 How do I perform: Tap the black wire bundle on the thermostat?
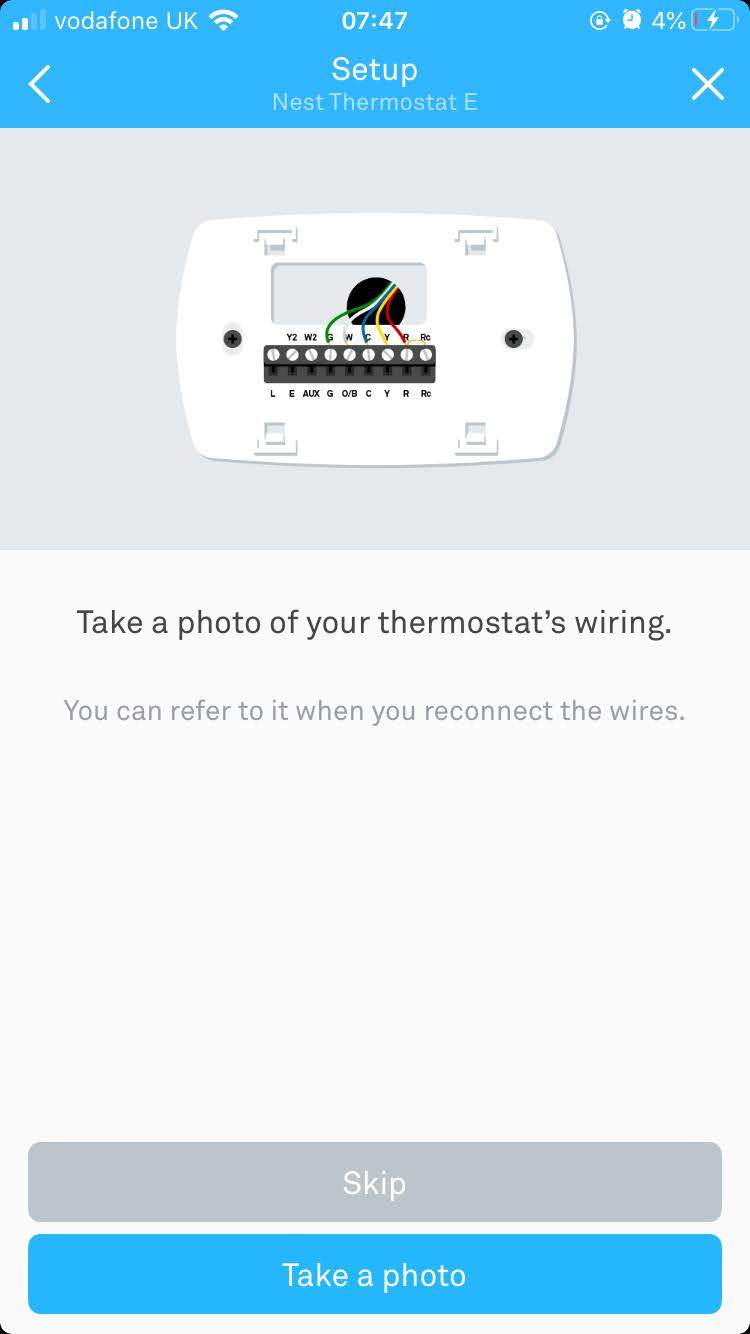point(377,299)
